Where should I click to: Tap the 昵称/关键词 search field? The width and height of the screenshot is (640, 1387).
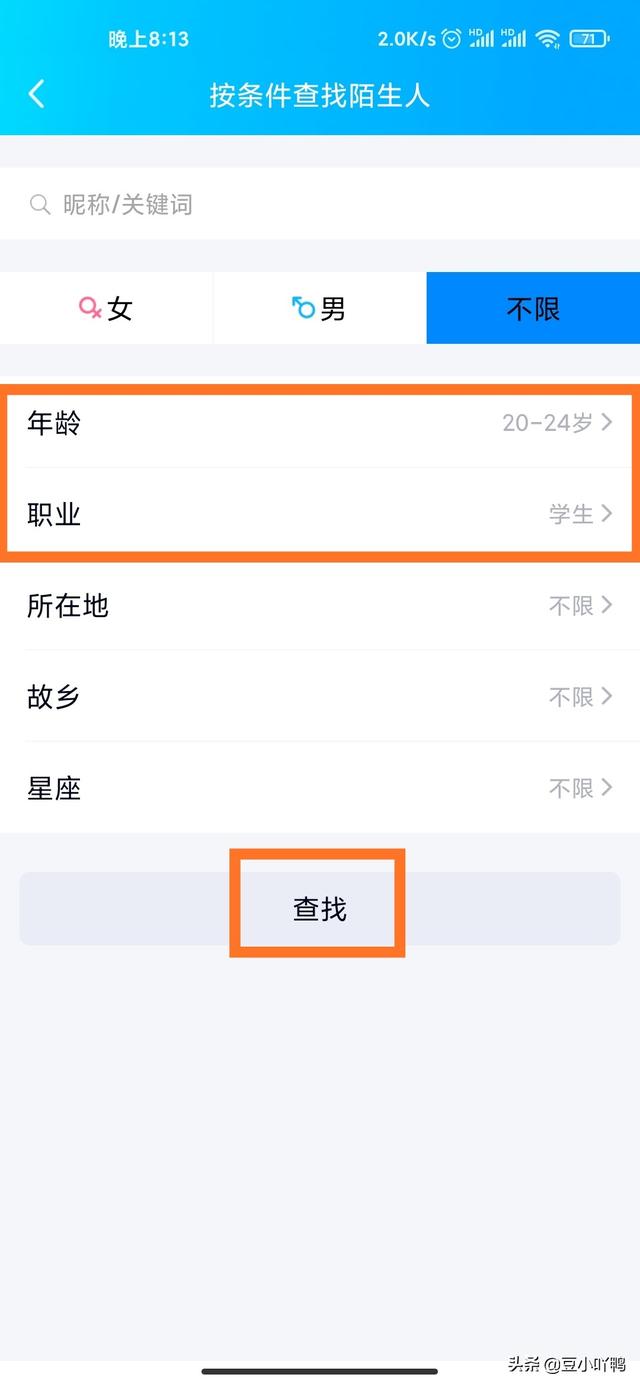coord(320,204)
